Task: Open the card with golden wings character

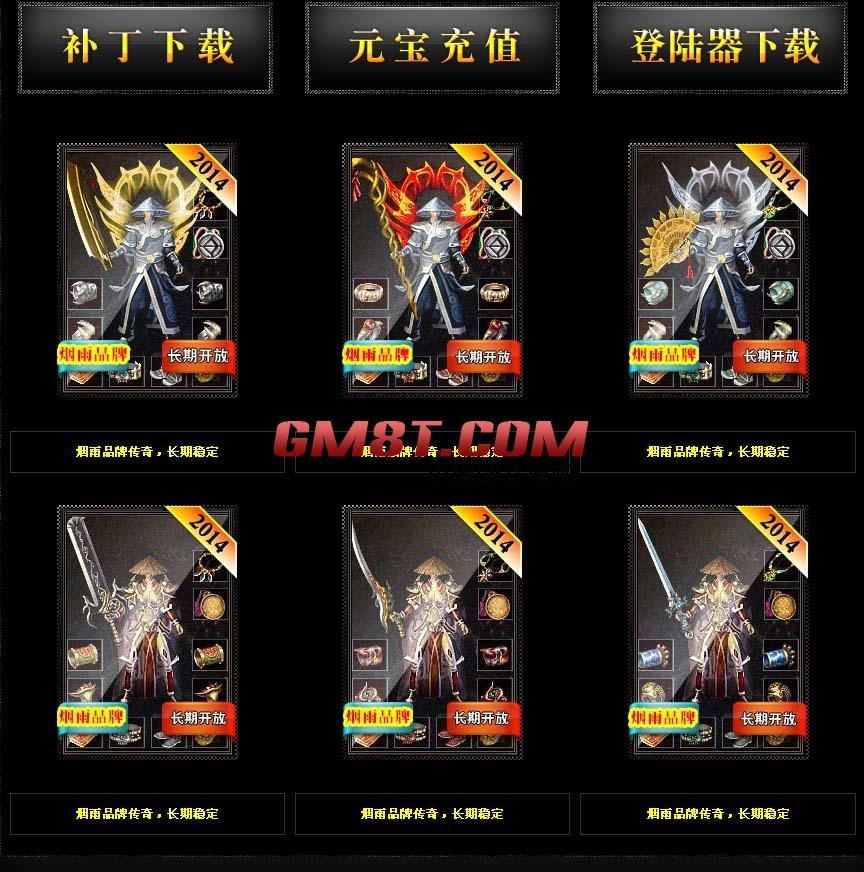Action: point(147,270)
